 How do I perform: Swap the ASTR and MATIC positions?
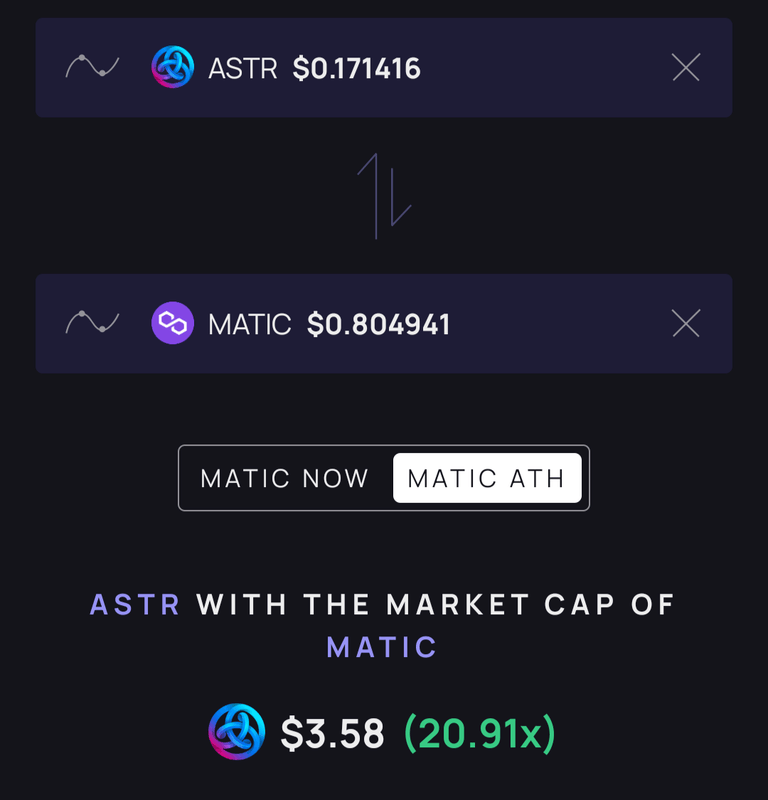click(384, 196)
